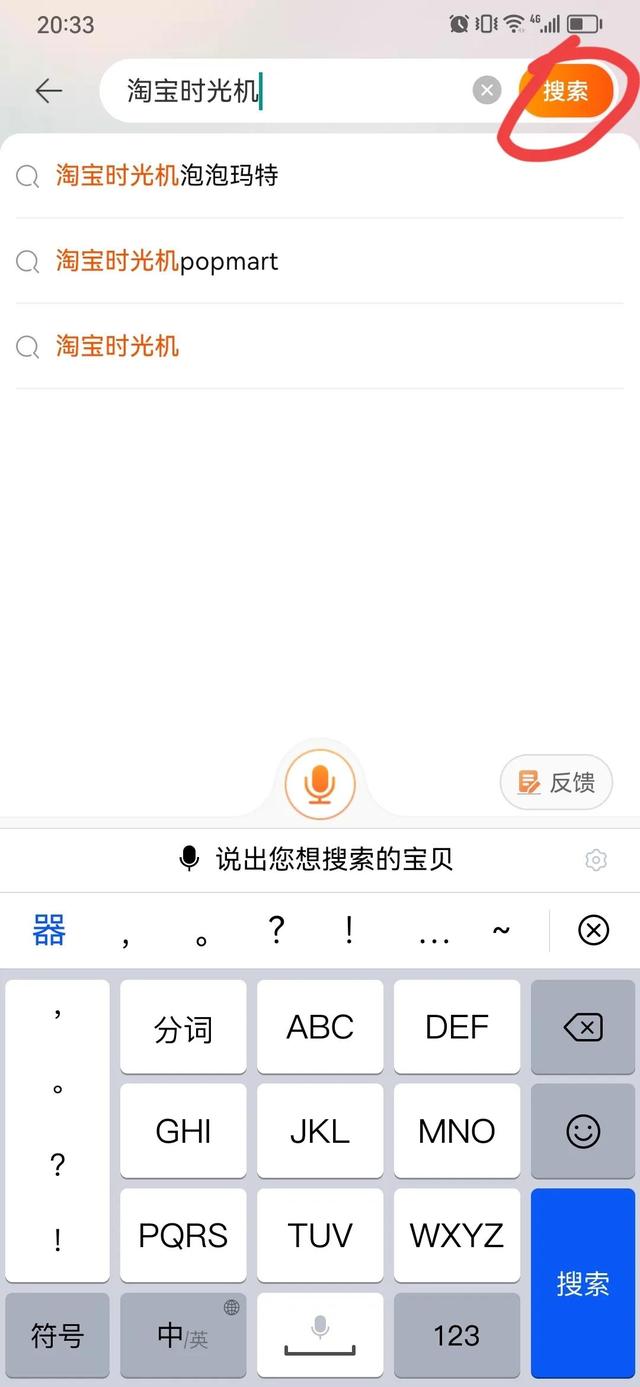The height and width of the screenshot is (1387, 640).
Task: Focus the 淘宝时光机 search box
Action: coord(290,91)
